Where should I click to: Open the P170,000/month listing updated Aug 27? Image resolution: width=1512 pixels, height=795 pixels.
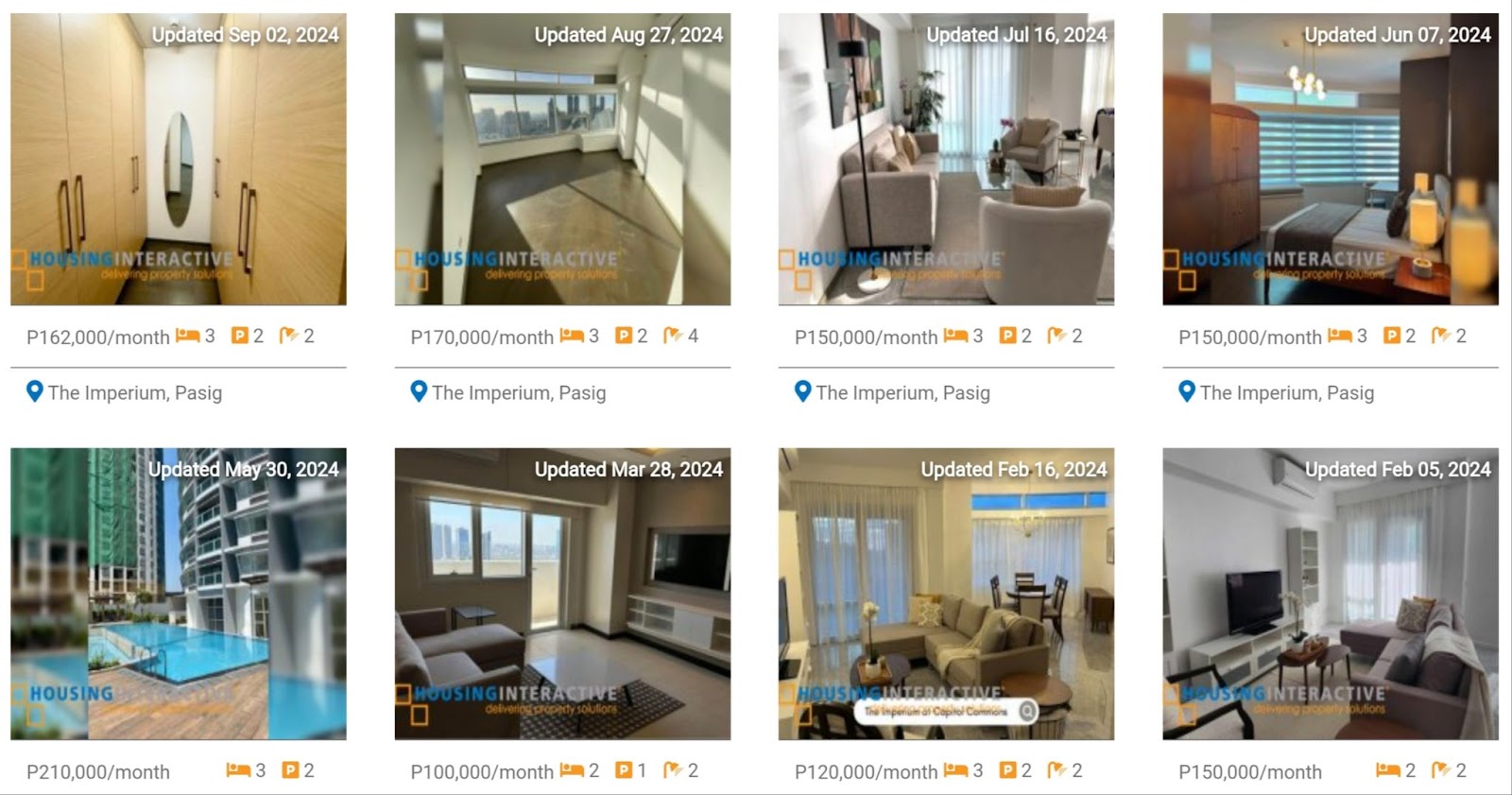[x=562, y=159]
